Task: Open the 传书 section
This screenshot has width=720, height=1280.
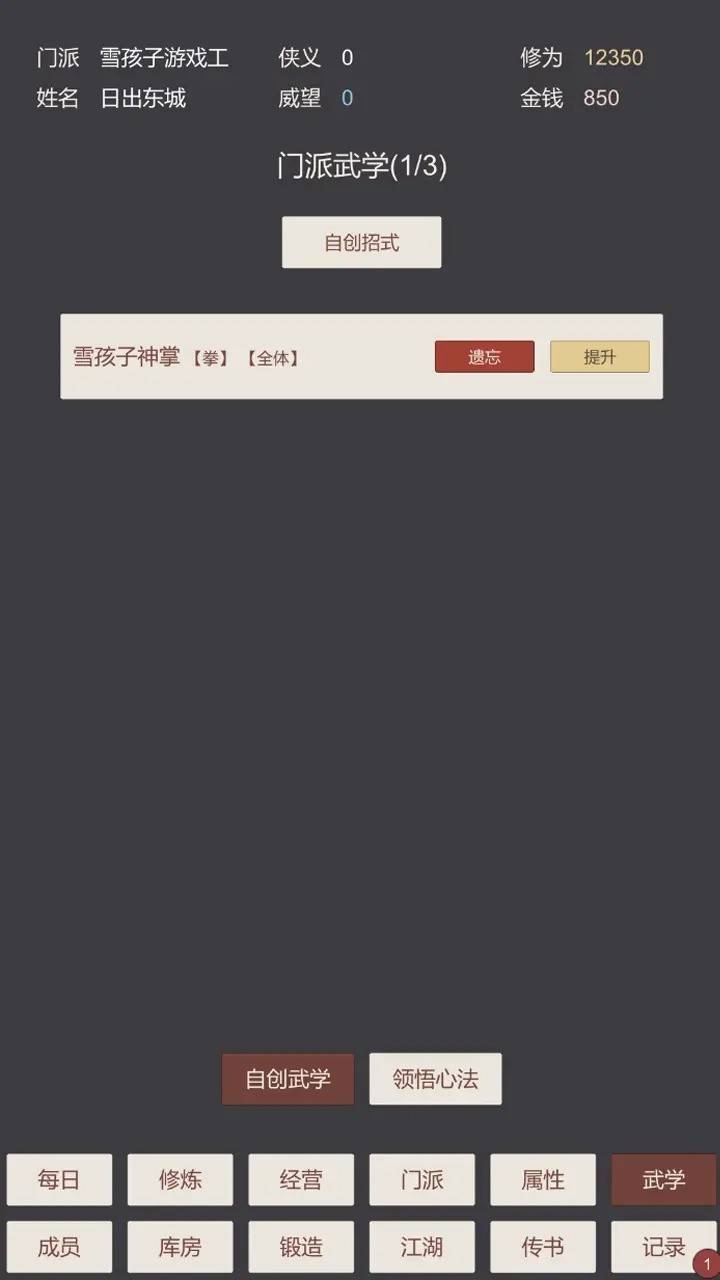Action: (x=542, y=1247)
